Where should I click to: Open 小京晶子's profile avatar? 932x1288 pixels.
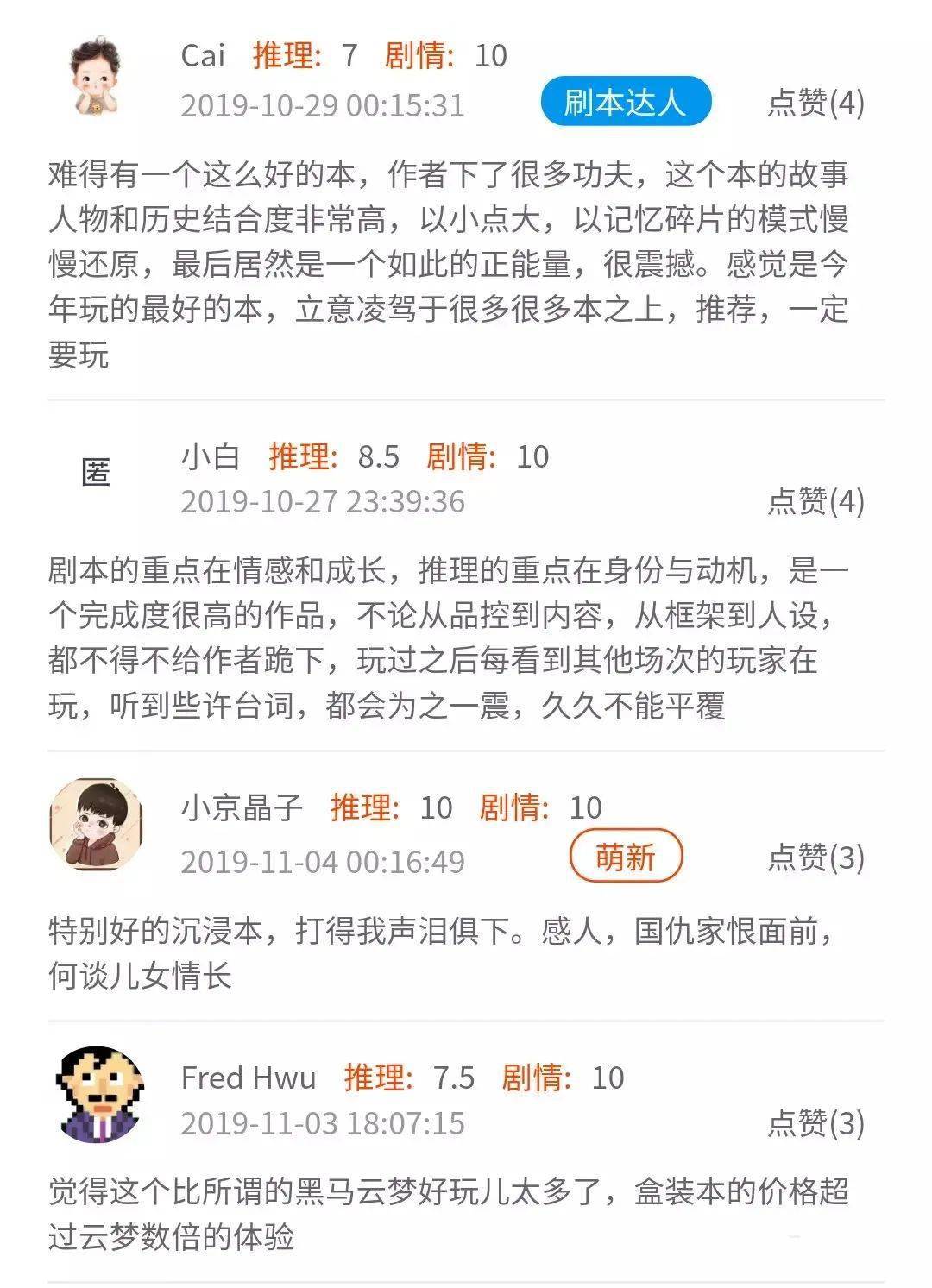tap(96, 824)
